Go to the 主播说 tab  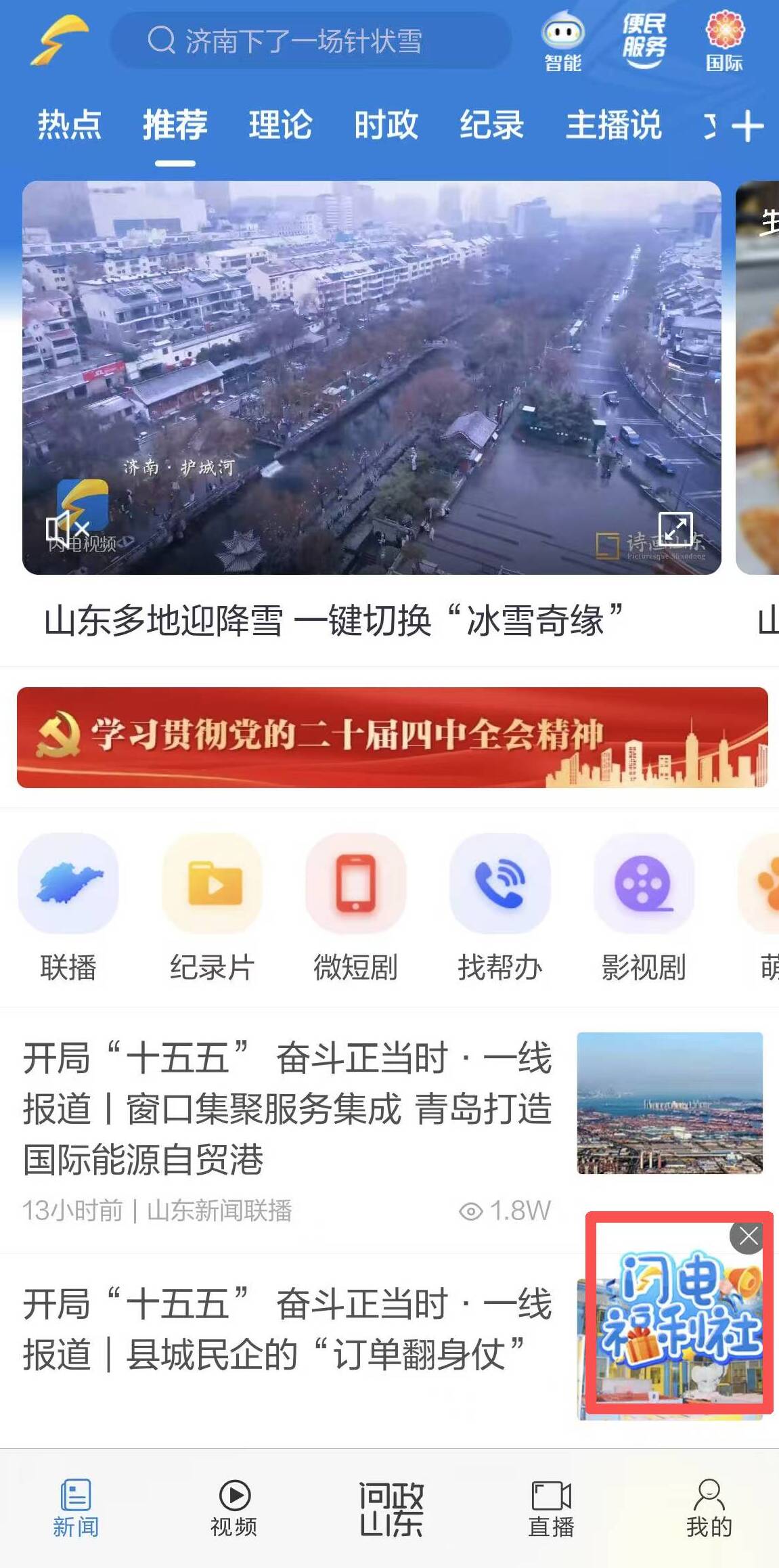613,125
